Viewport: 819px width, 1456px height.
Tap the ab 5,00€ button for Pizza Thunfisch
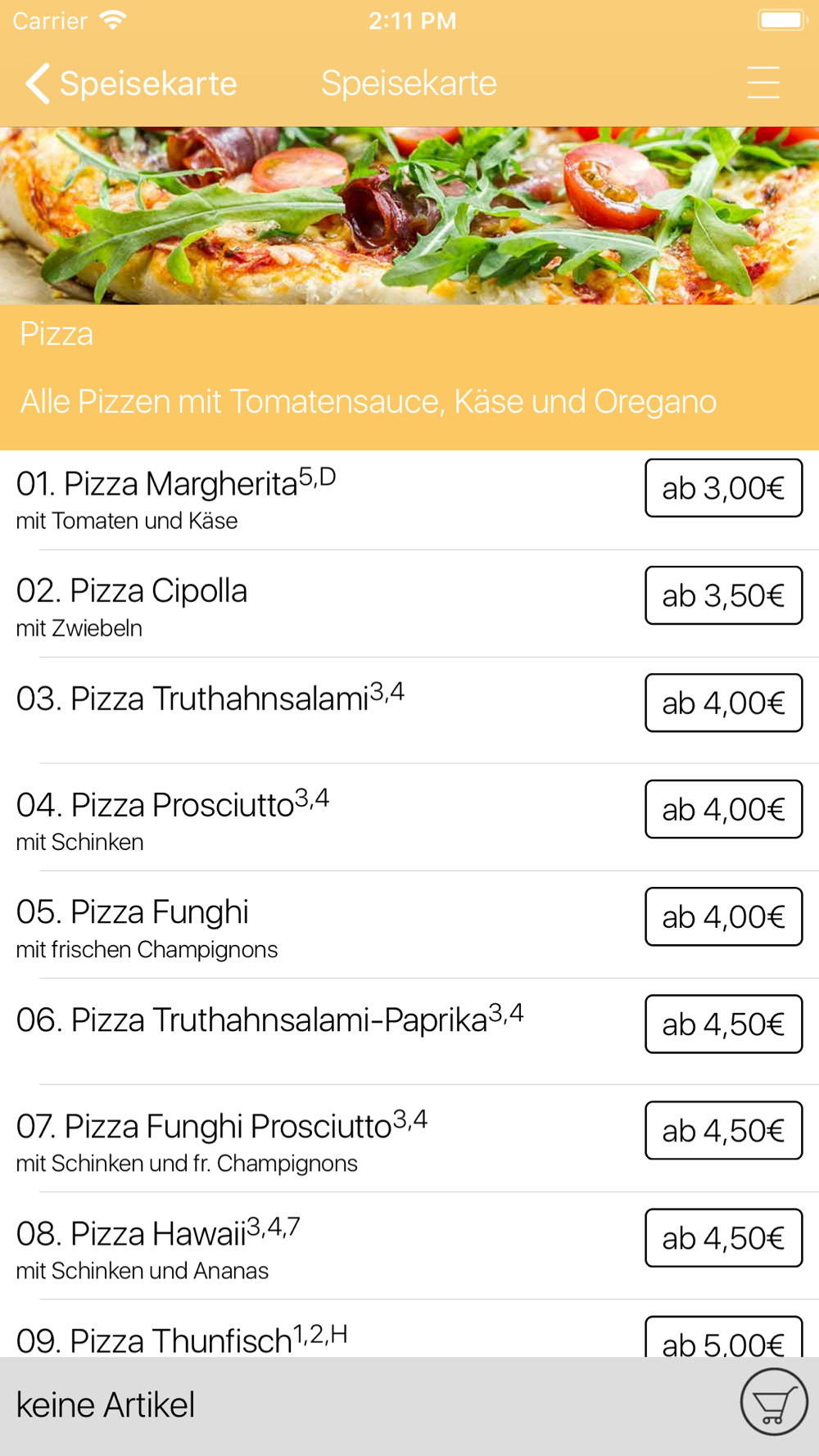(x=723, y=1336)
